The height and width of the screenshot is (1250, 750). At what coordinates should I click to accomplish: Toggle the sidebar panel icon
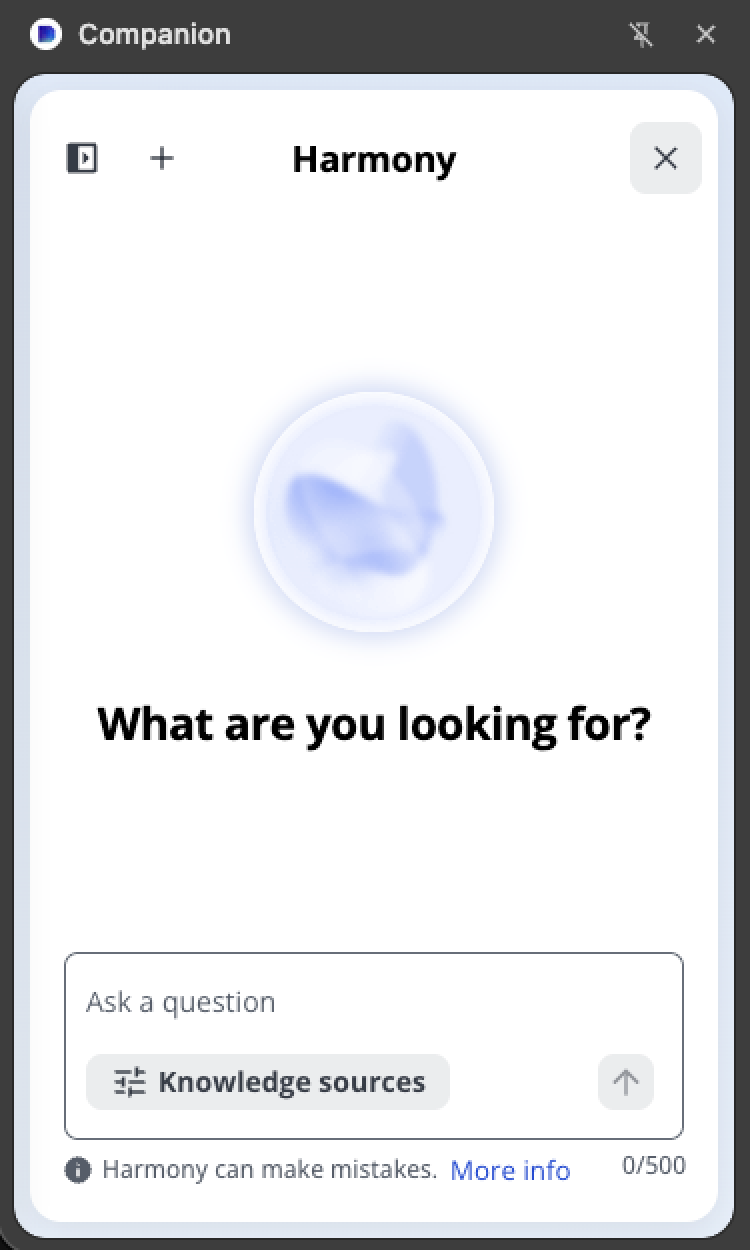click(82, 158)
